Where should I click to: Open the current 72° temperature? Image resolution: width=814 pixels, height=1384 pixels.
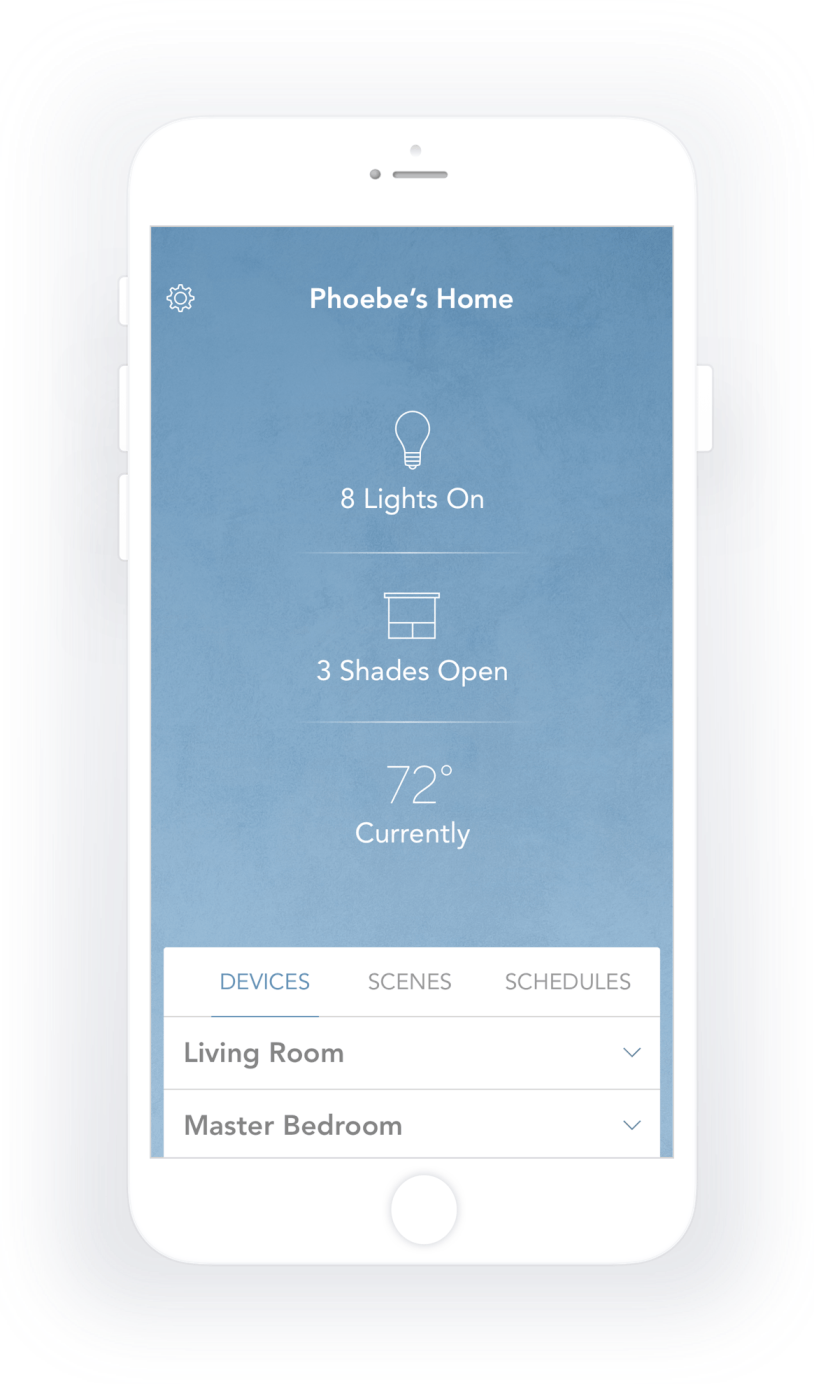tap(411, 804)
